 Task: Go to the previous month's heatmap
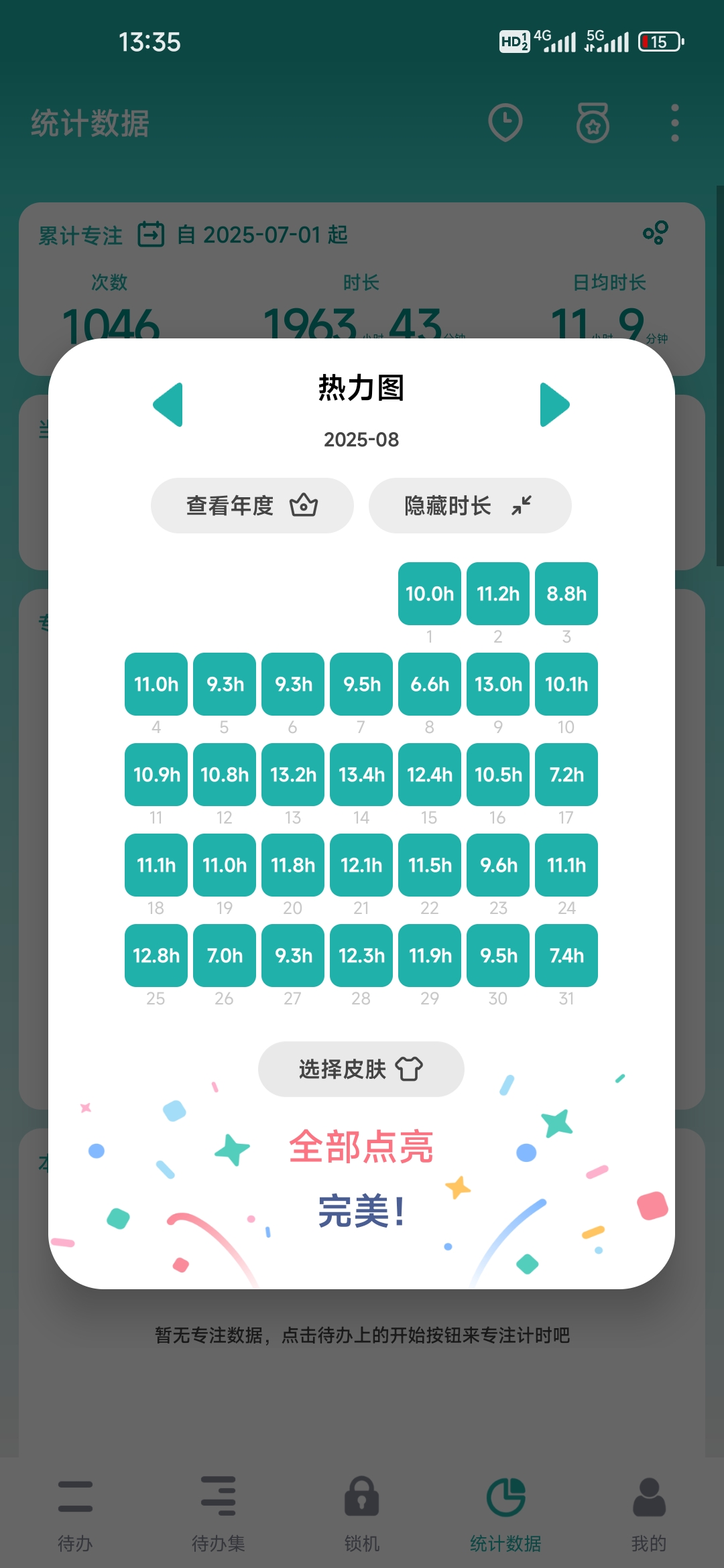pos(168,405)
